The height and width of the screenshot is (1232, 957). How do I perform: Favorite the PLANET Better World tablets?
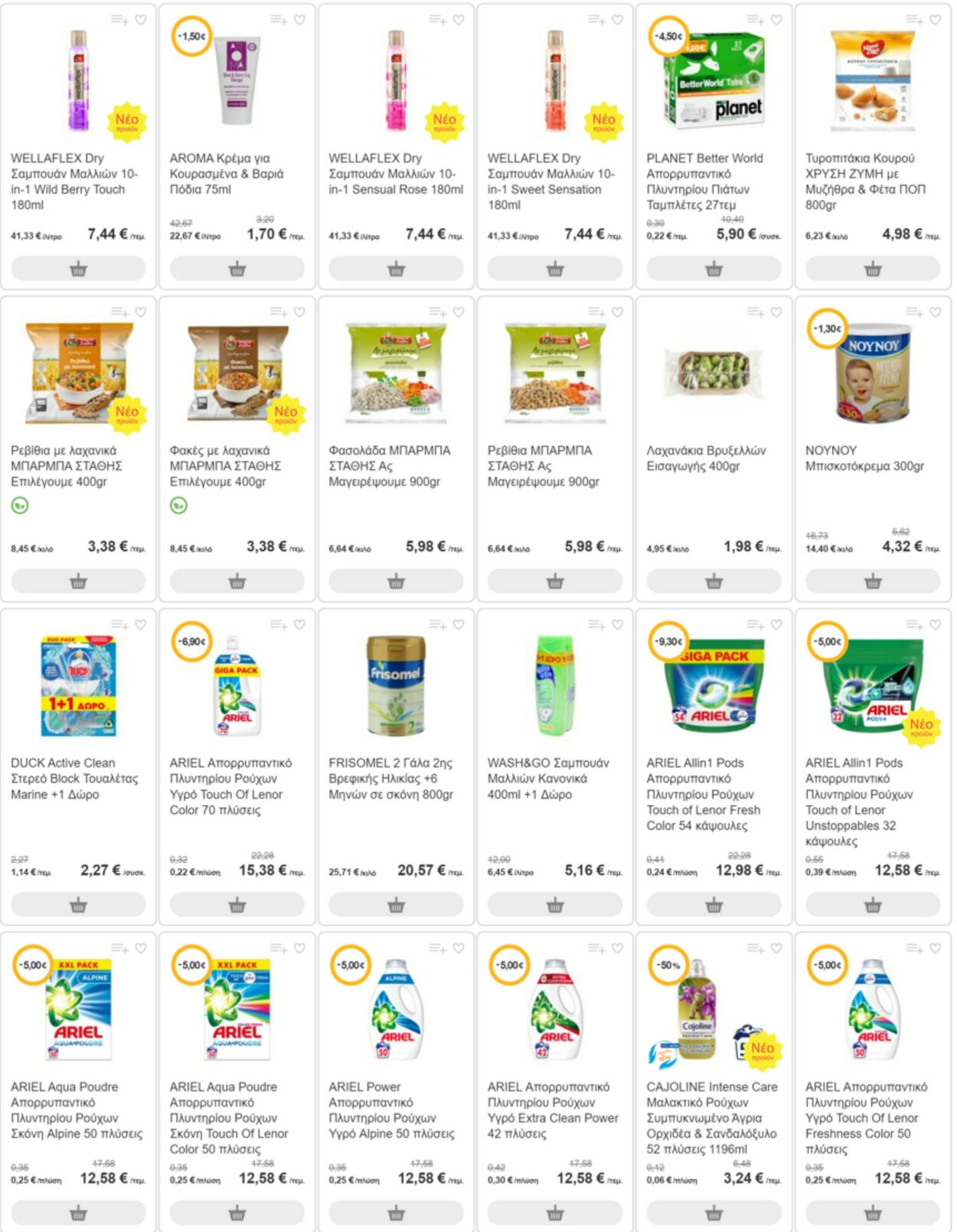[x=776, y=20]
